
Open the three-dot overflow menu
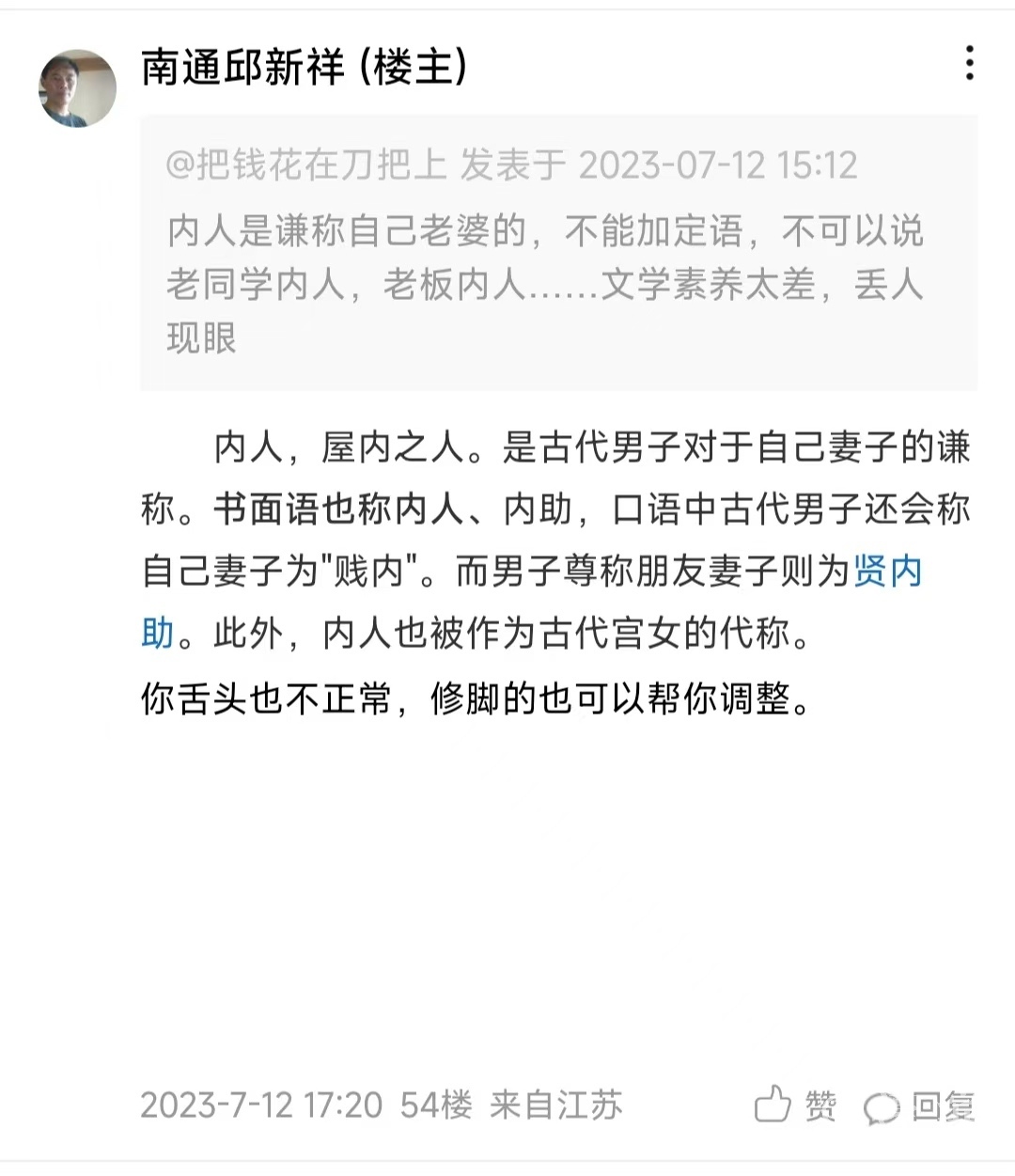[969, 64]
